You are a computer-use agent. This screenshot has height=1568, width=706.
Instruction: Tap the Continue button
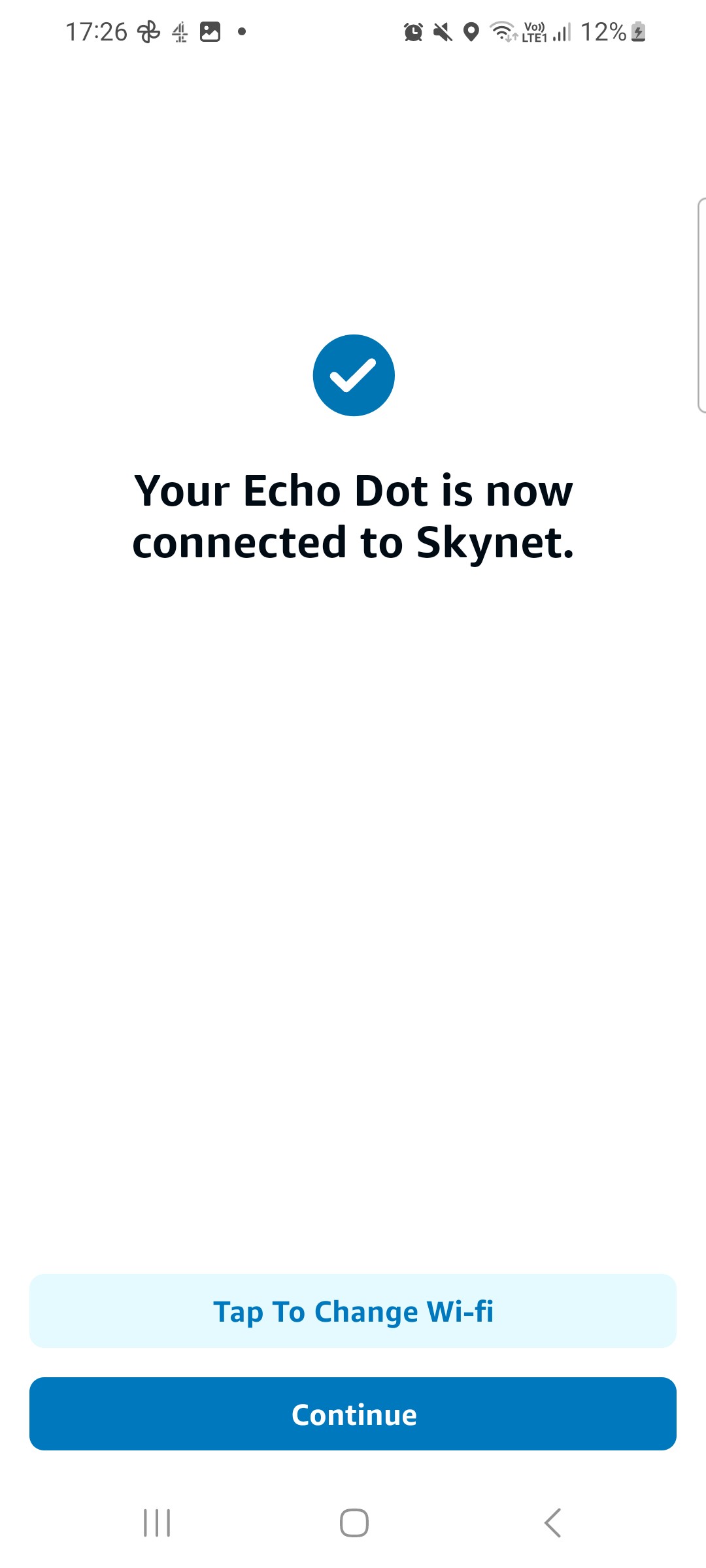pos(353,1414)
